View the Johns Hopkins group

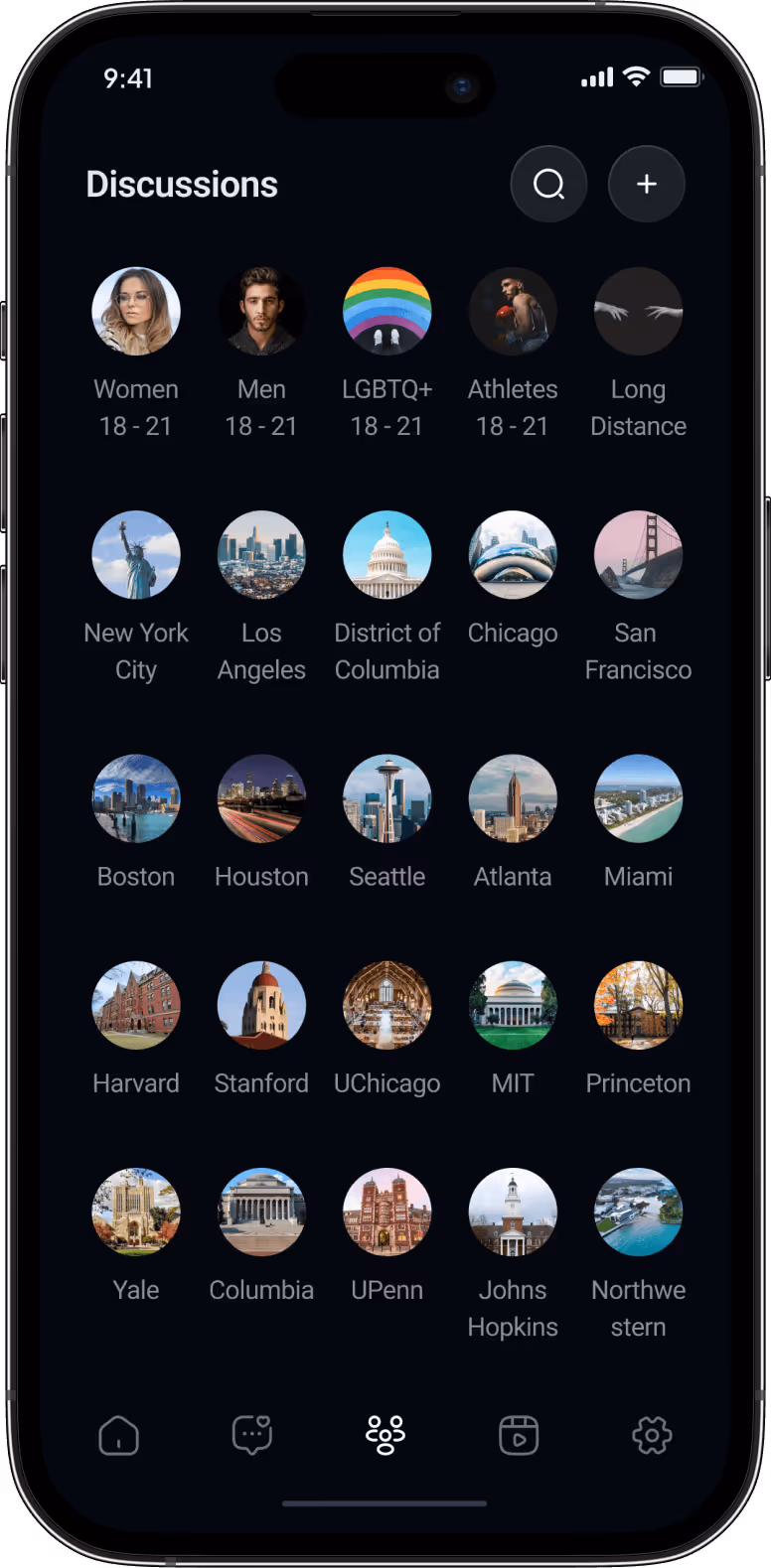(513, 1212)
